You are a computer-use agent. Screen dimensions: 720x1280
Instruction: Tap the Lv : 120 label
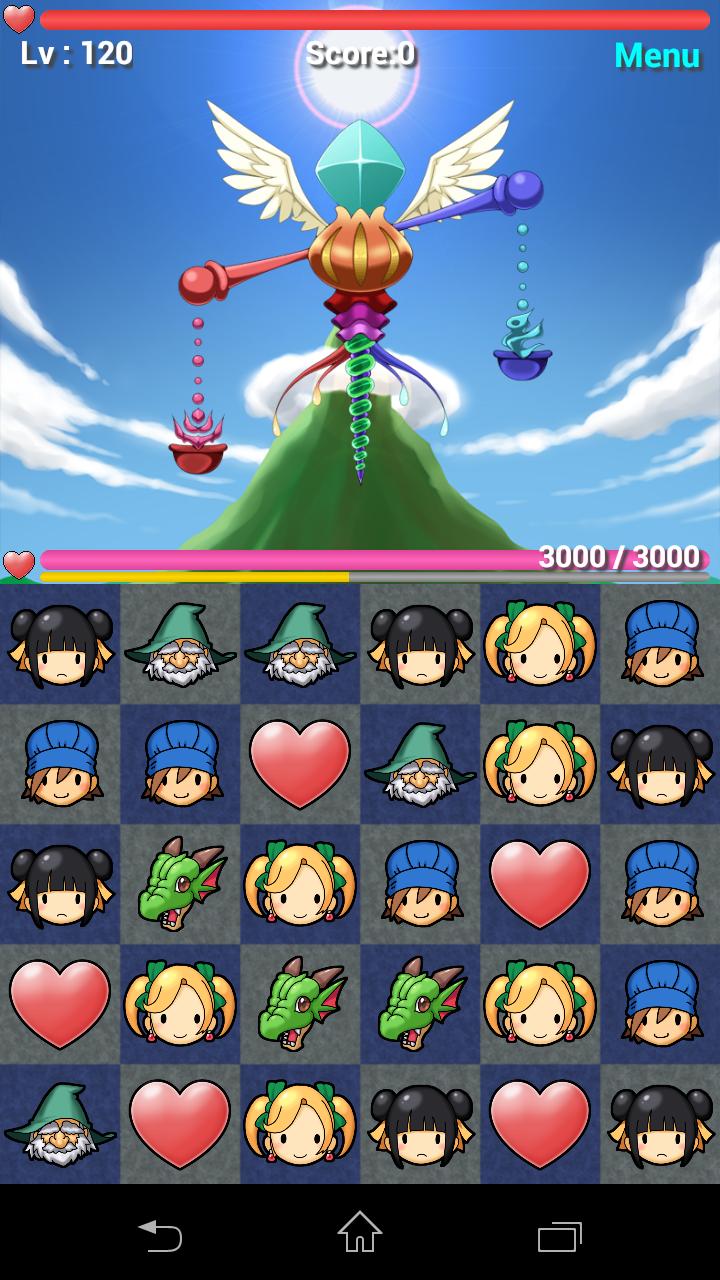75,55
